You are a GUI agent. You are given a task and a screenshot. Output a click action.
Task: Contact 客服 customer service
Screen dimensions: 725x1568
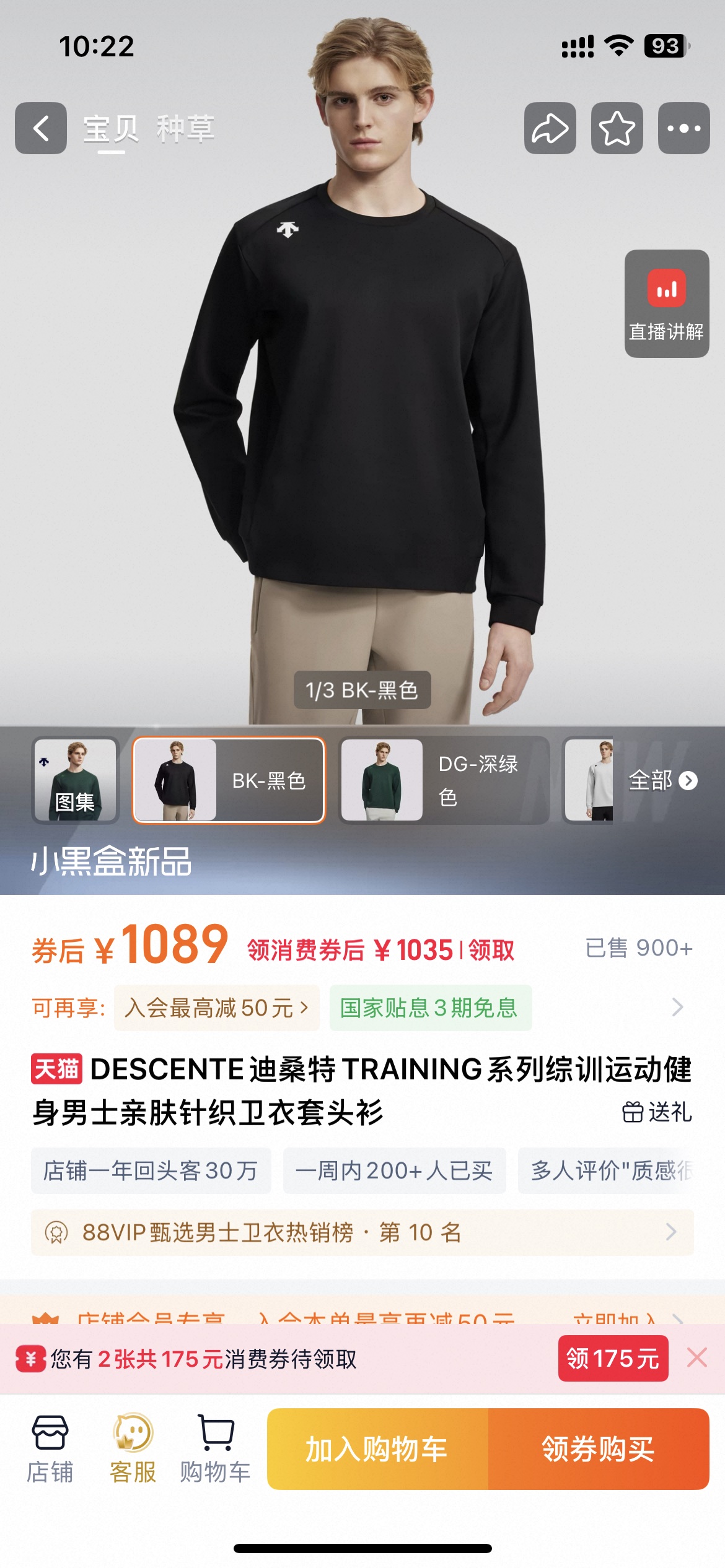(x=133, y=1448)
